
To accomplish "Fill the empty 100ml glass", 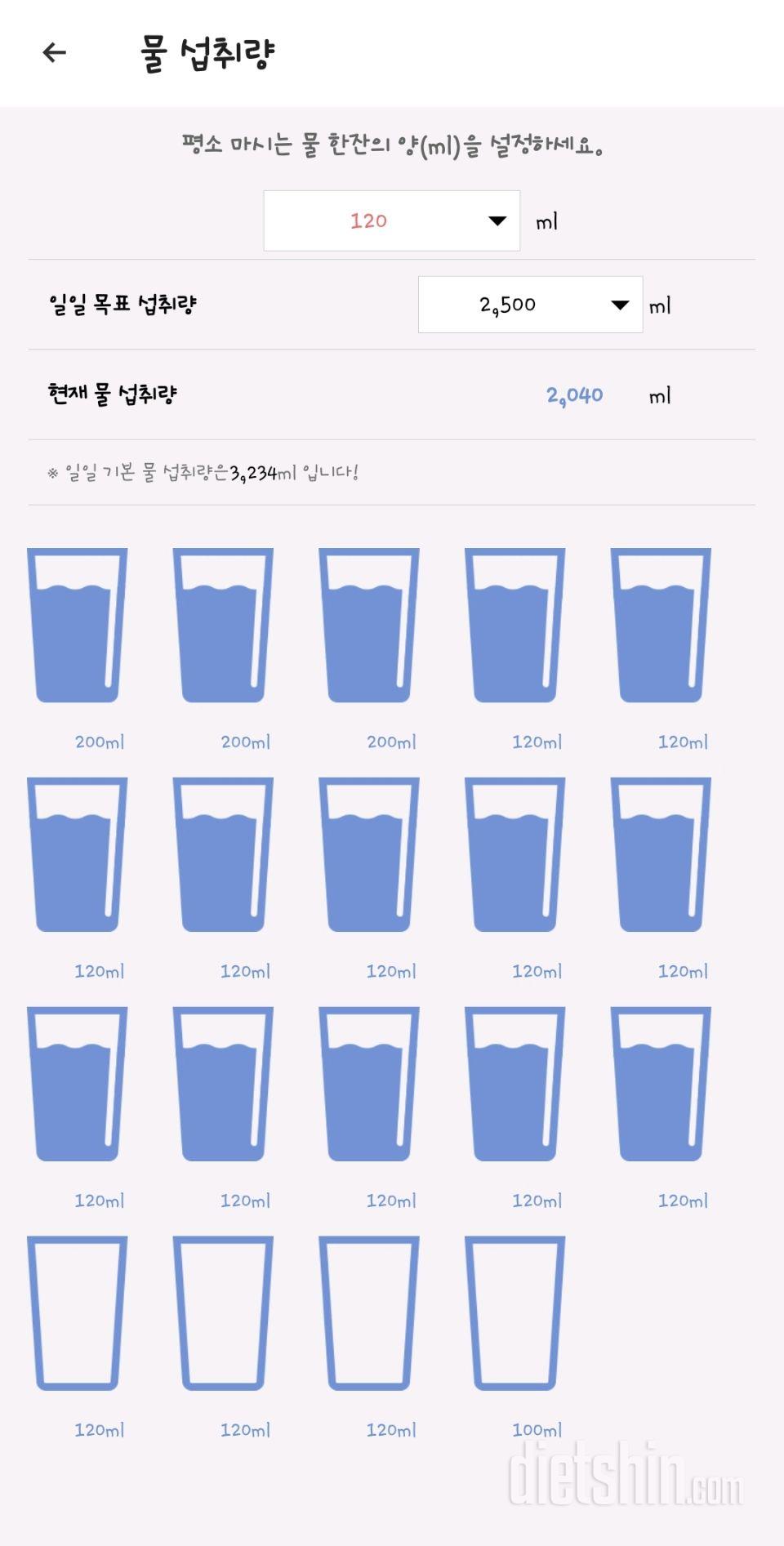I will coord(514,1313).
